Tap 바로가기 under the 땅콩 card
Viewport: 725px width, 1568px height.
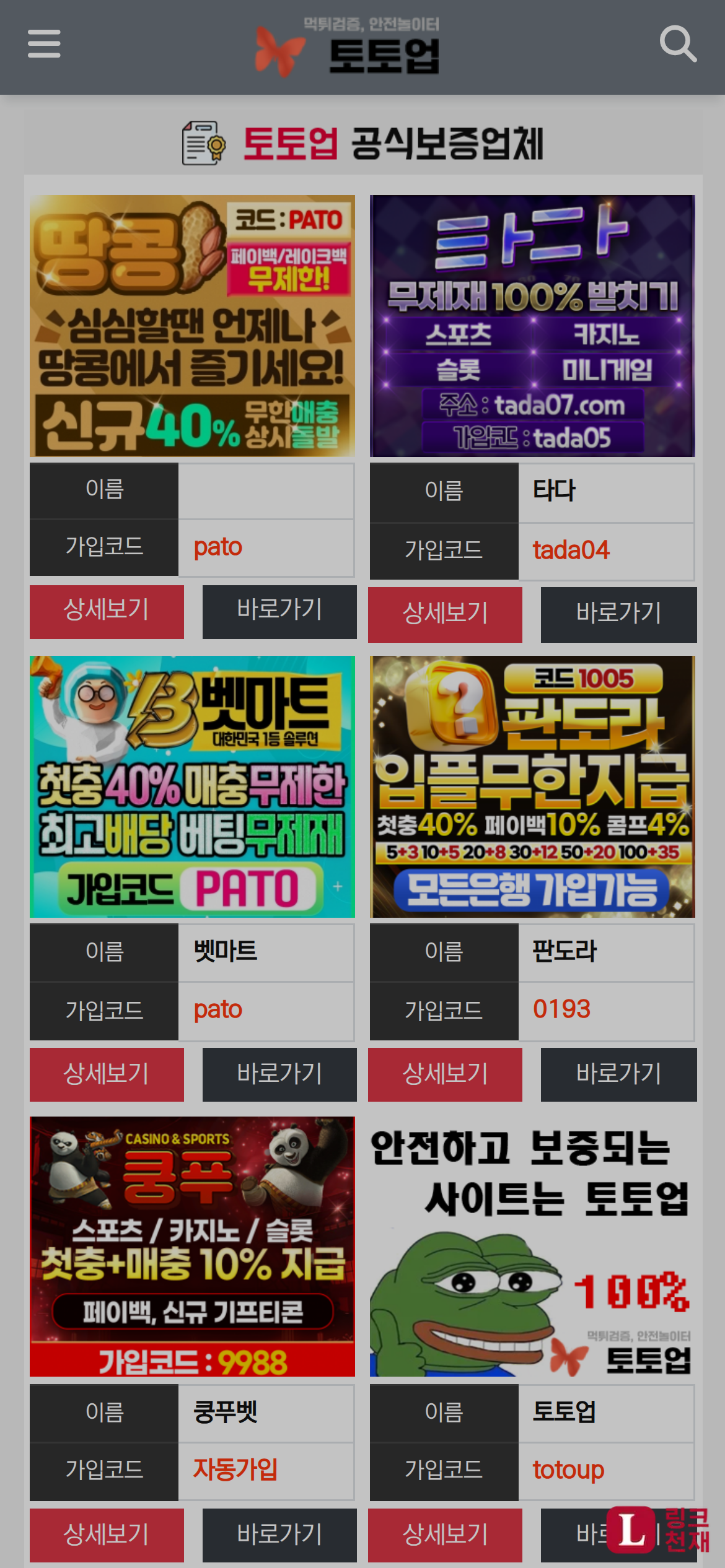point(279,611)
